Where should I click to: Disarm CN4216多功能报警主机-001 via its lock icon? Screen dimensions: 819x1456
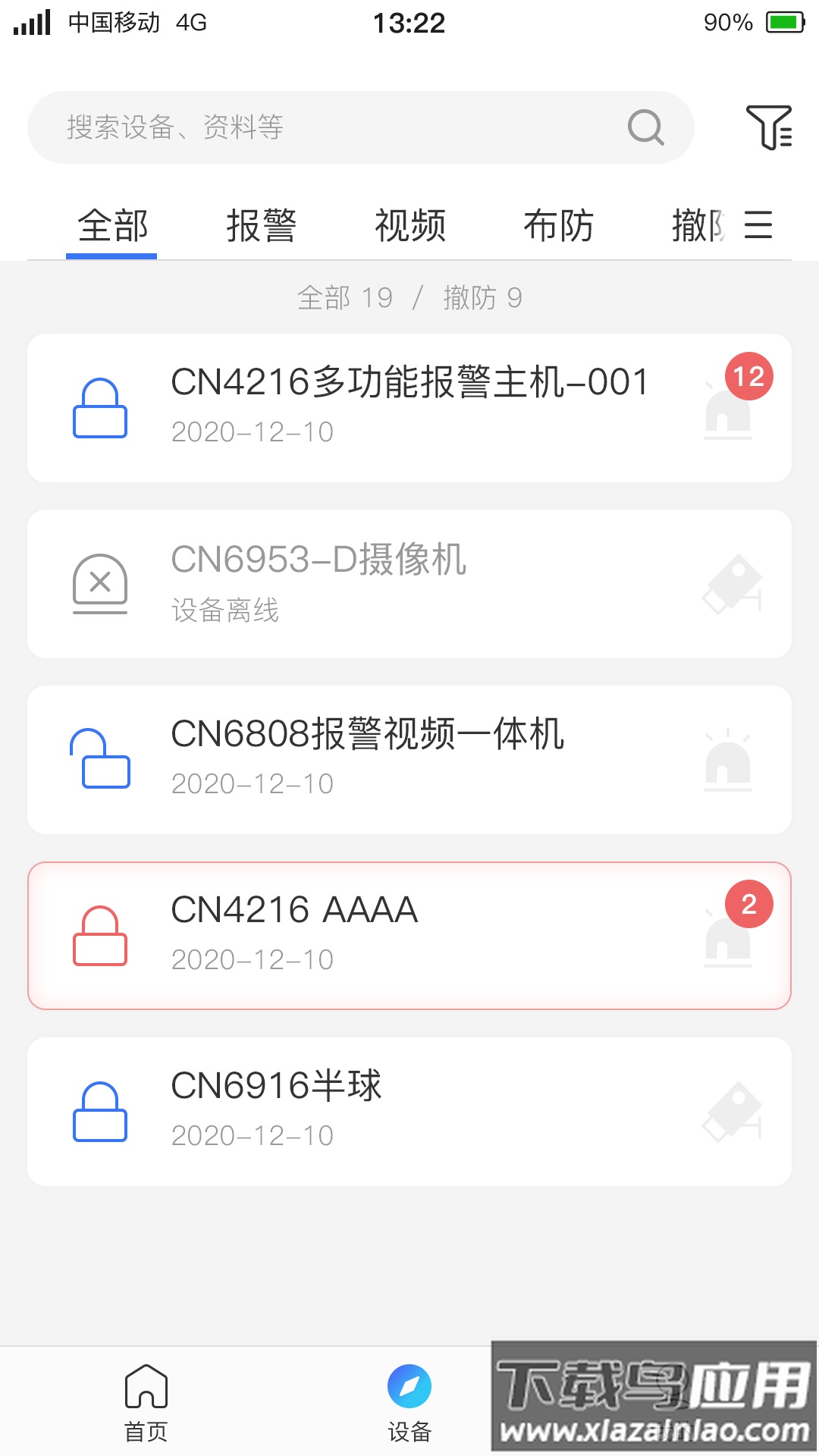tap(101, 409)
